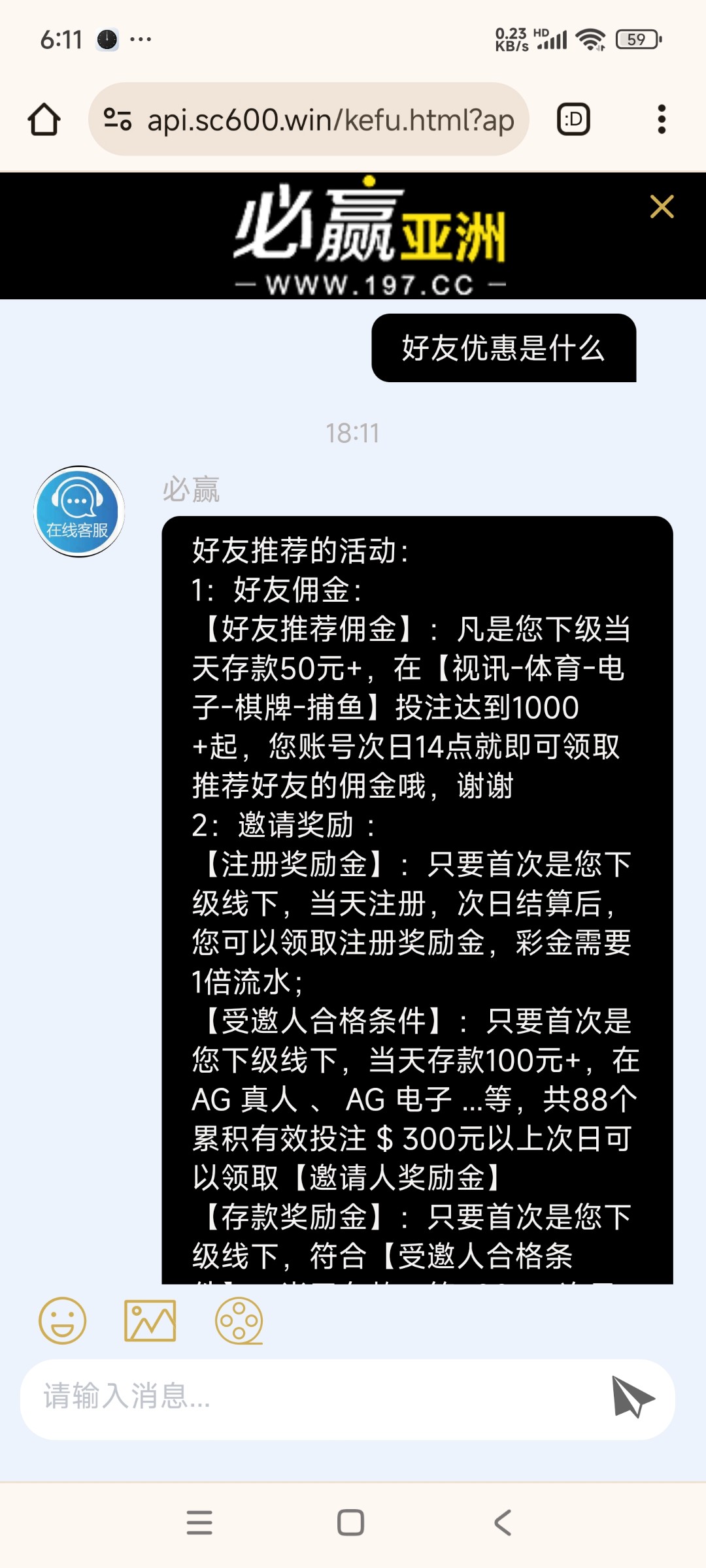Open recent apps from the navigation bar

tap(199, 1523)
